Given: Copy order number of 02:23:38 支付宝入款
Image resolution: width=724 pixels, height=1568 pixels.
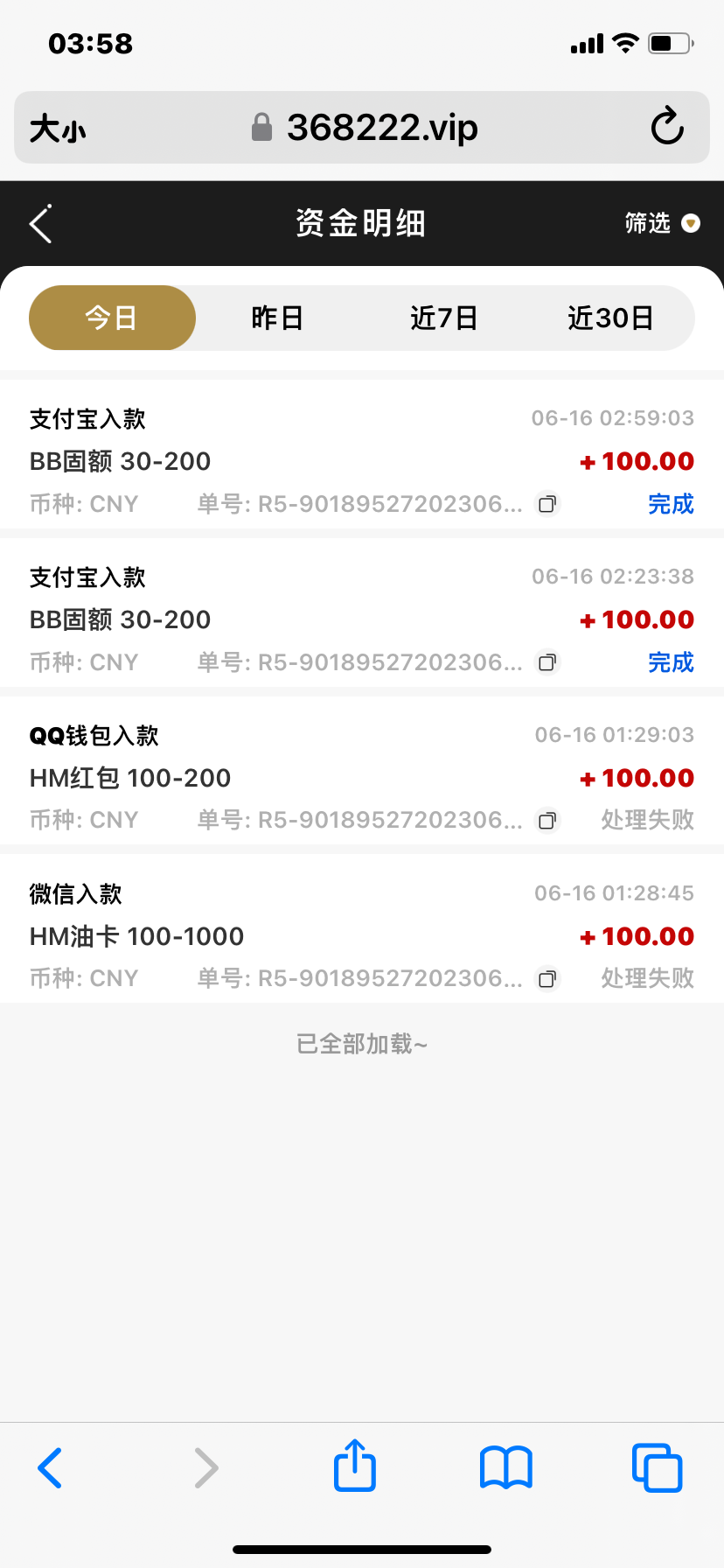Looking at the screenshot, I should (x=547, y=662).
